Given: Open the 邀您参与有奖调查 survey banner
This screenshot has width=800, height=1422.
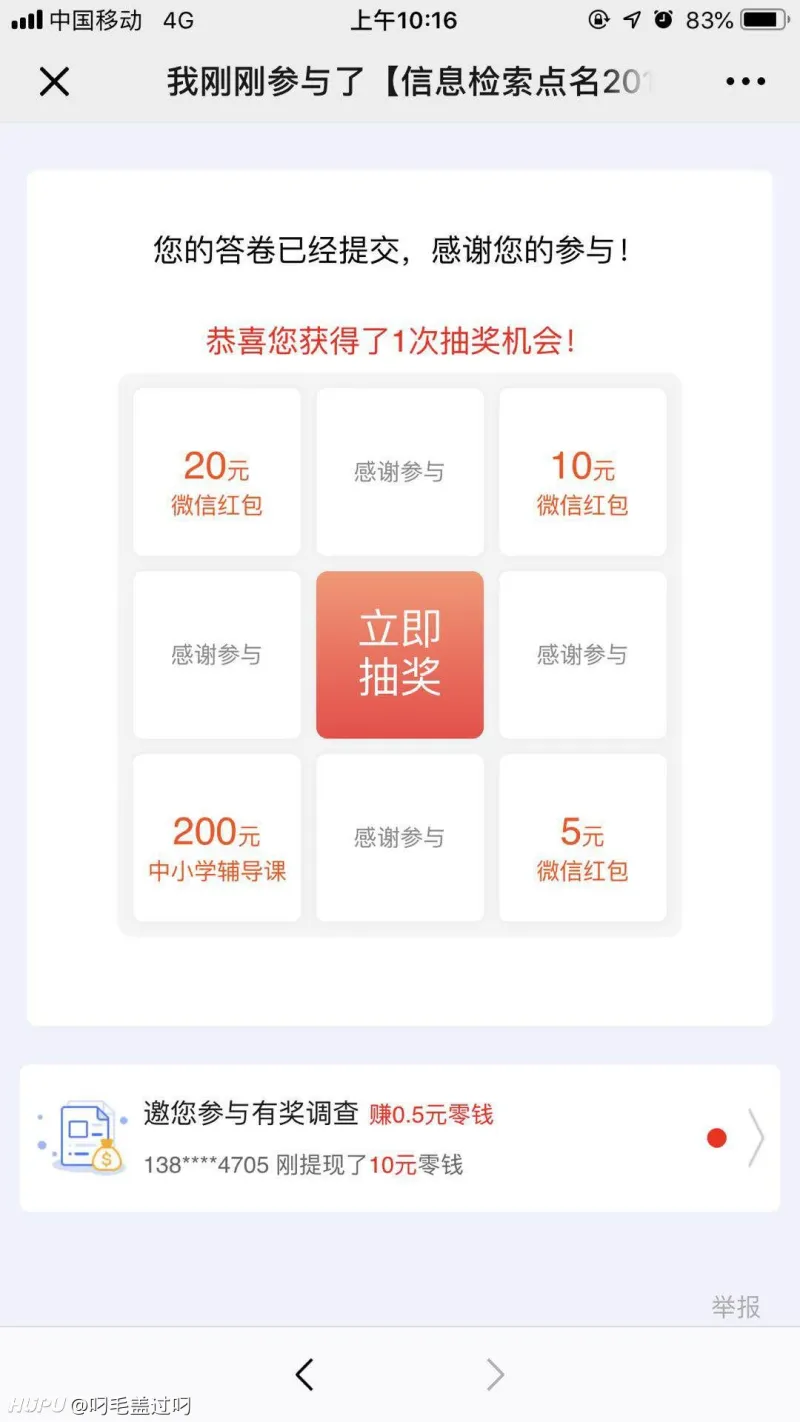Looking at the screenshot, I should tap(400, 1138).
